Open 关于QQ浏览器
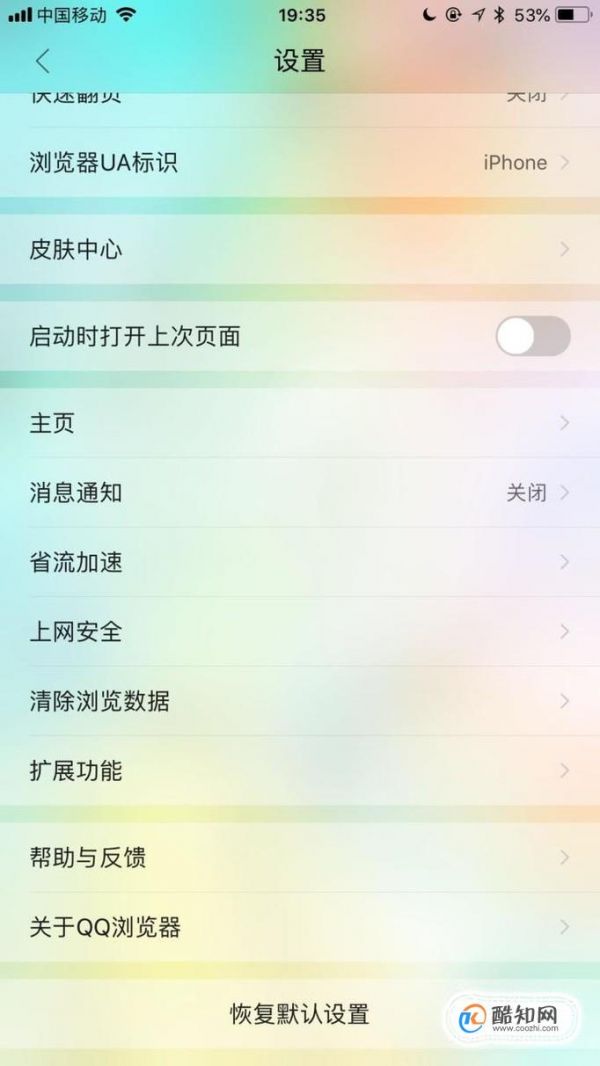This screenshot has height=1066, width=600. pos(300,927)
